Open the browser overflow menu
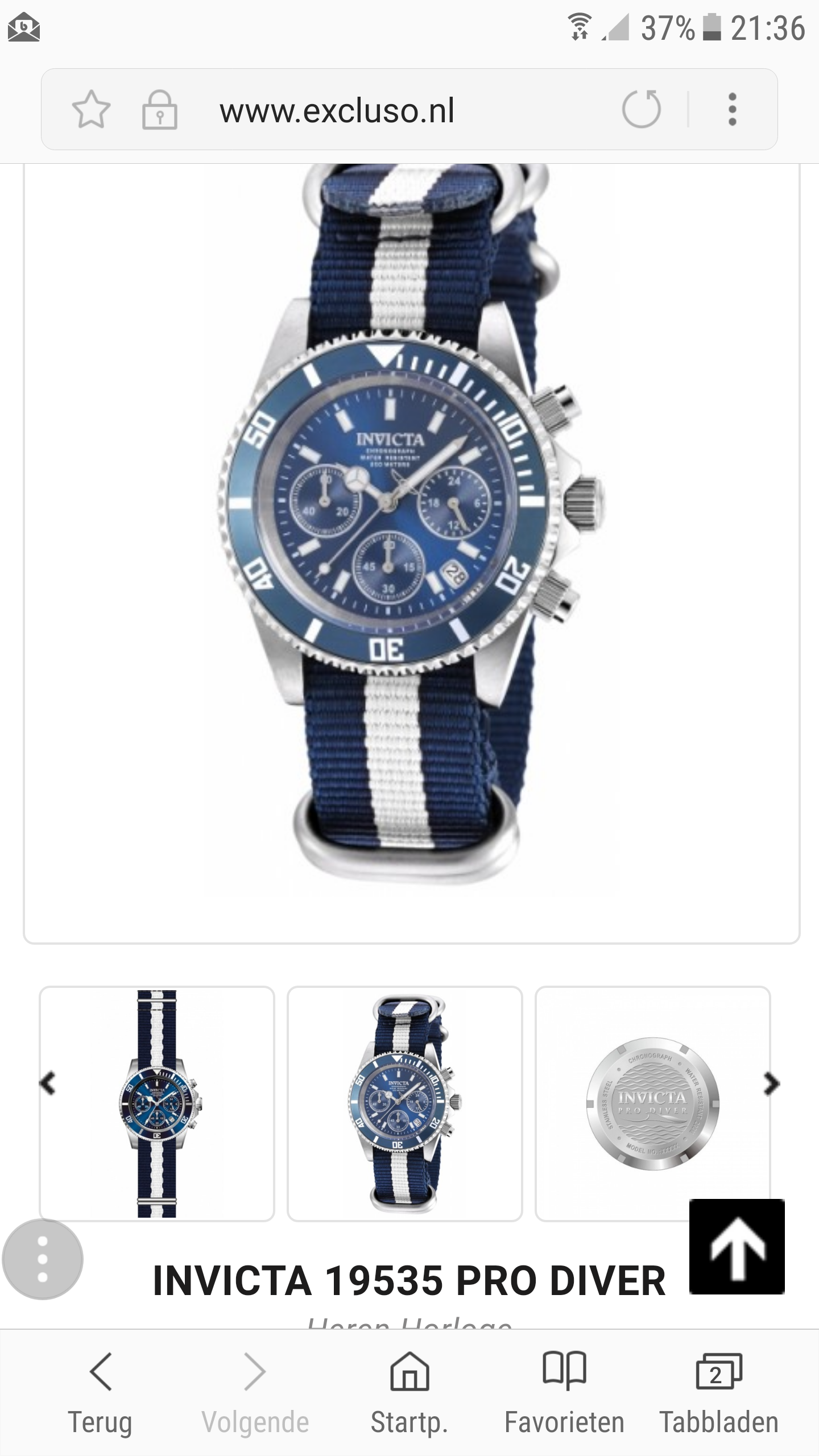 [733, 109]
